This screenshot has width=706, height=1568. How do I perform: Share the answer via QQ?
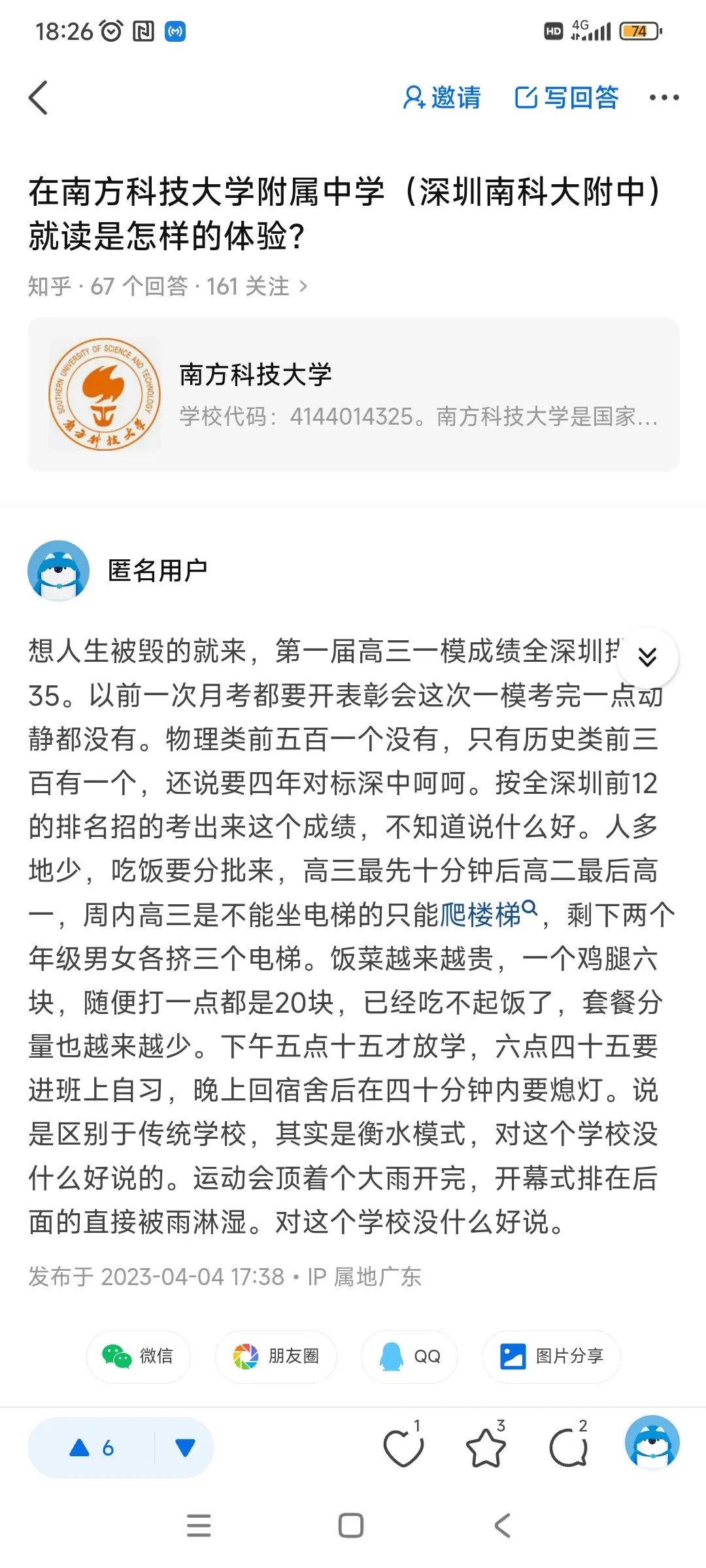(x=409, y=1356)
